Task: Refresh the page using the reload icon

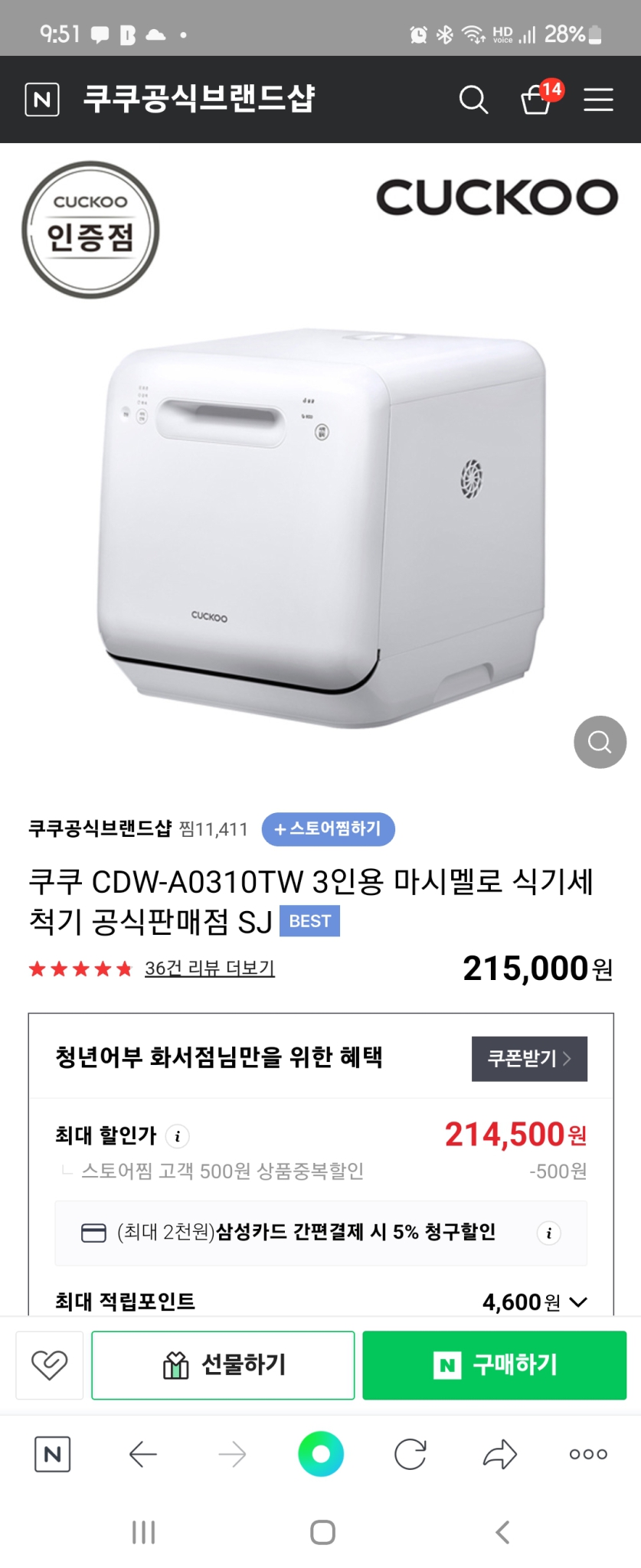Action: (410, 1453)
